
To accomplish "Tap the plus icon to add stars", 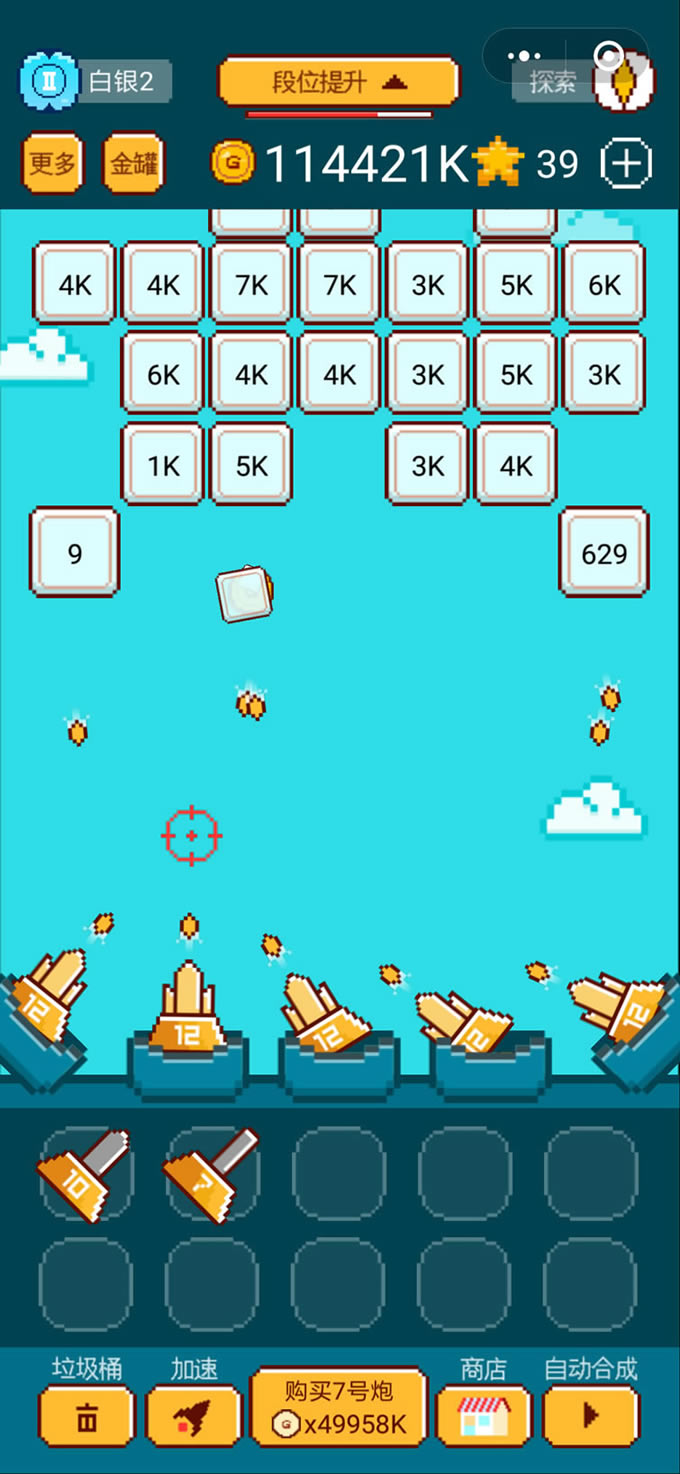I will pyautogui.click(x=625, y=163).
